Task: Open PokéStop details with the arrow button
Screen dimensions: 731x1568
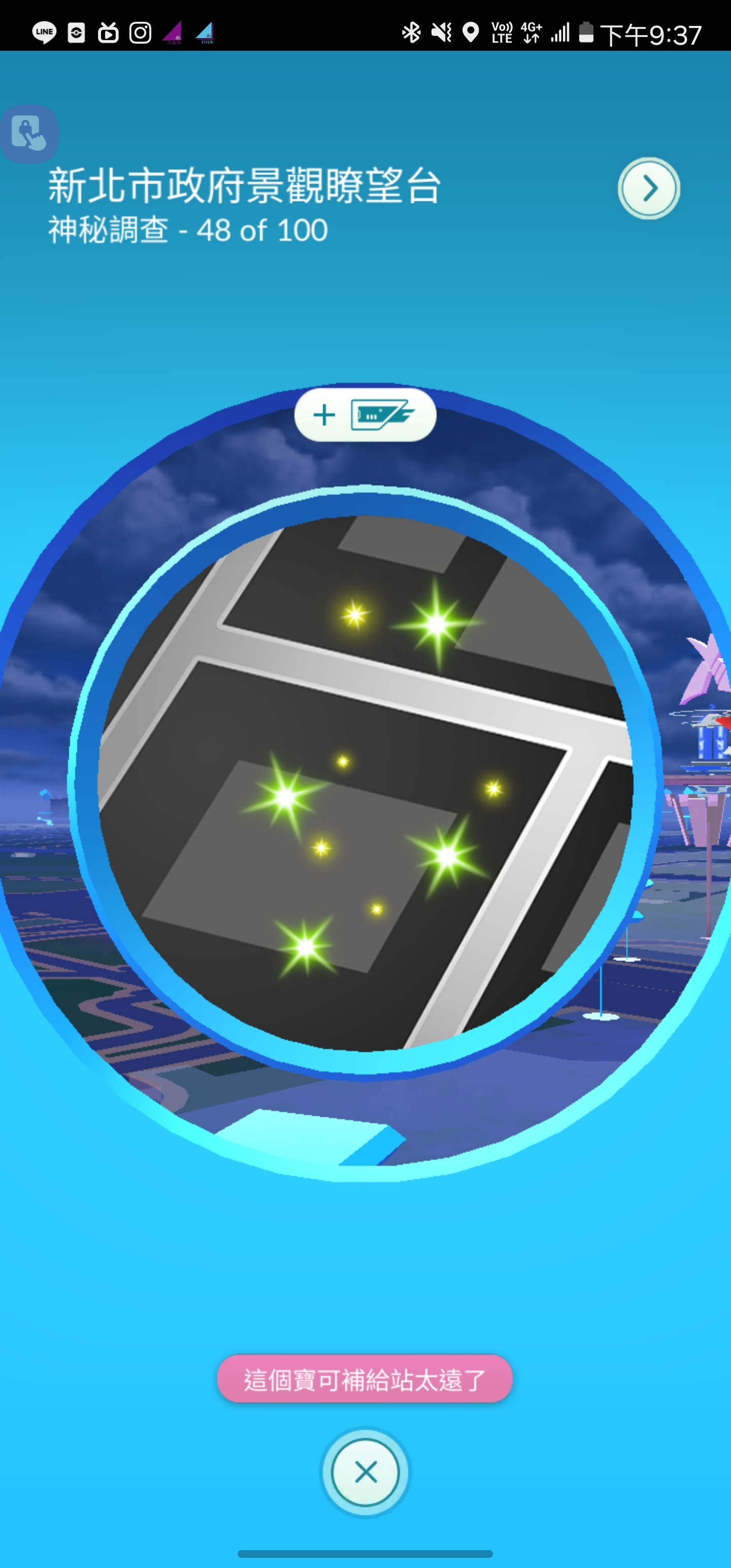Action: pos(649,188)
